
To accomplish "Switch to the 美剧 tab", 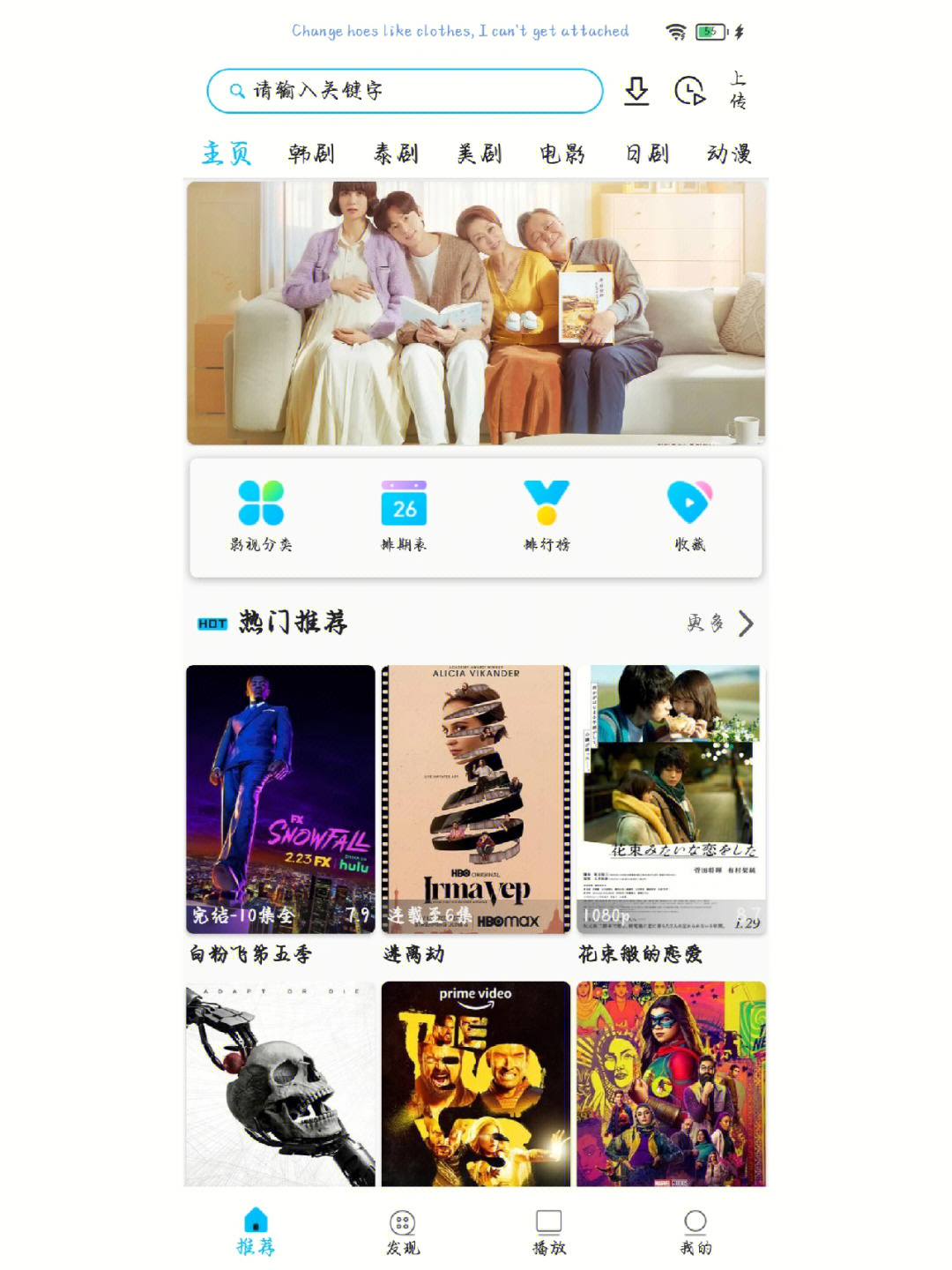I will click(480, 154).
